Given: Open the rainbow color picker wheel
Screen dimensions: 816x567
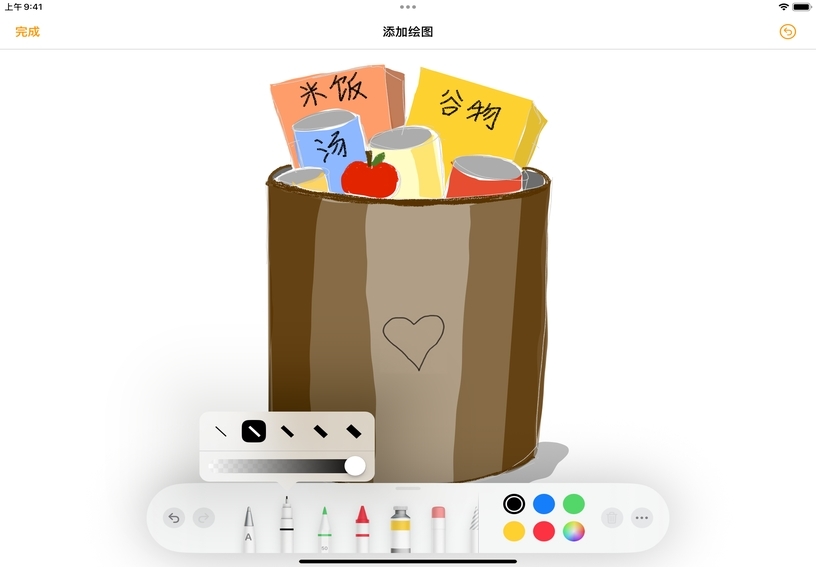Looking at the screenshot, I should (x=573, y=532).
